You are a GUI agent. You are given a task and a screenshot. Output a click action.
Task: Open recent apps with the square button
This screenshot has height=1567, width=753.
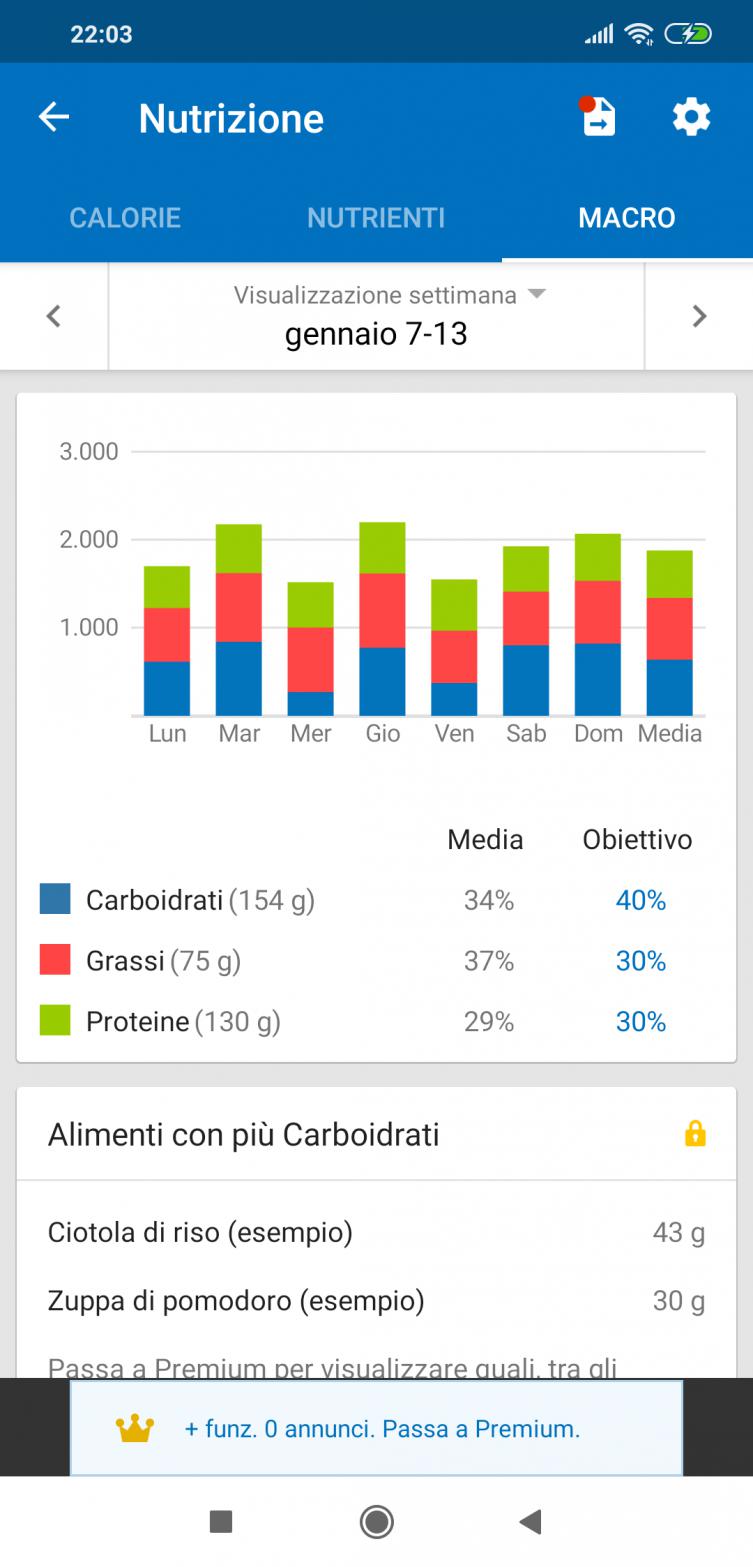coord(221,1522)
